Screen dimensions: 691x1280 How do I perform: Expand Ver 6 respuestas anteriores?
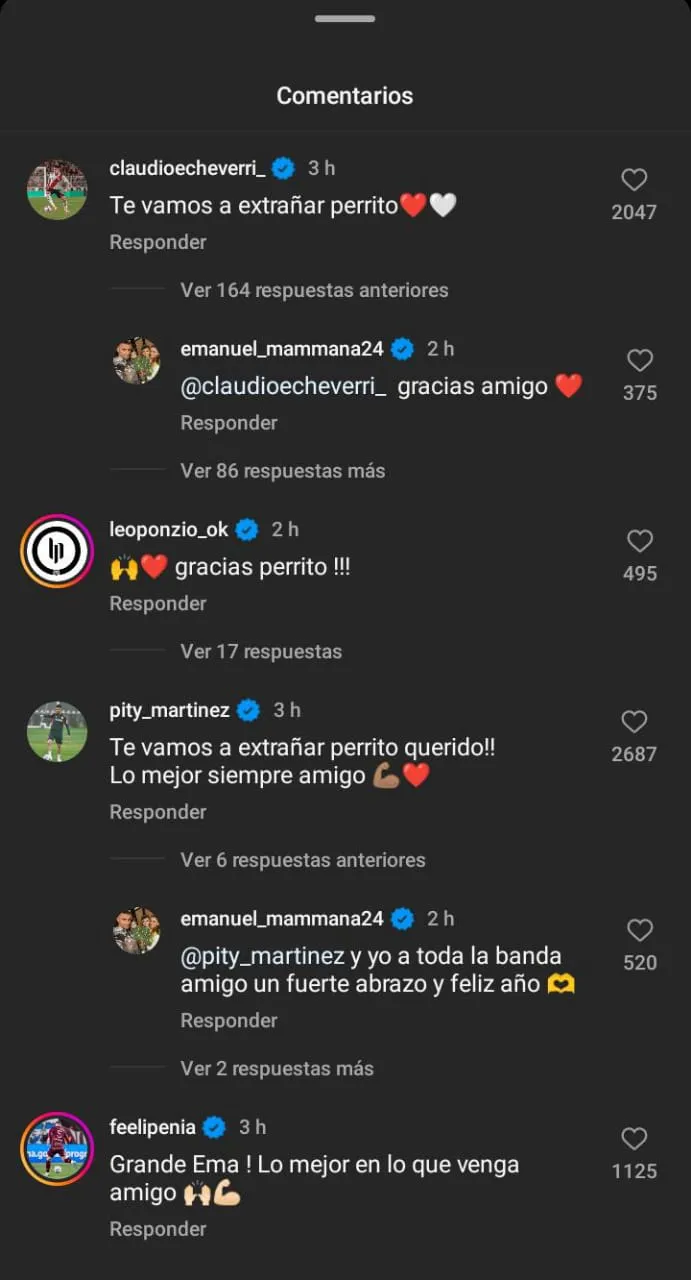(302, 860)
